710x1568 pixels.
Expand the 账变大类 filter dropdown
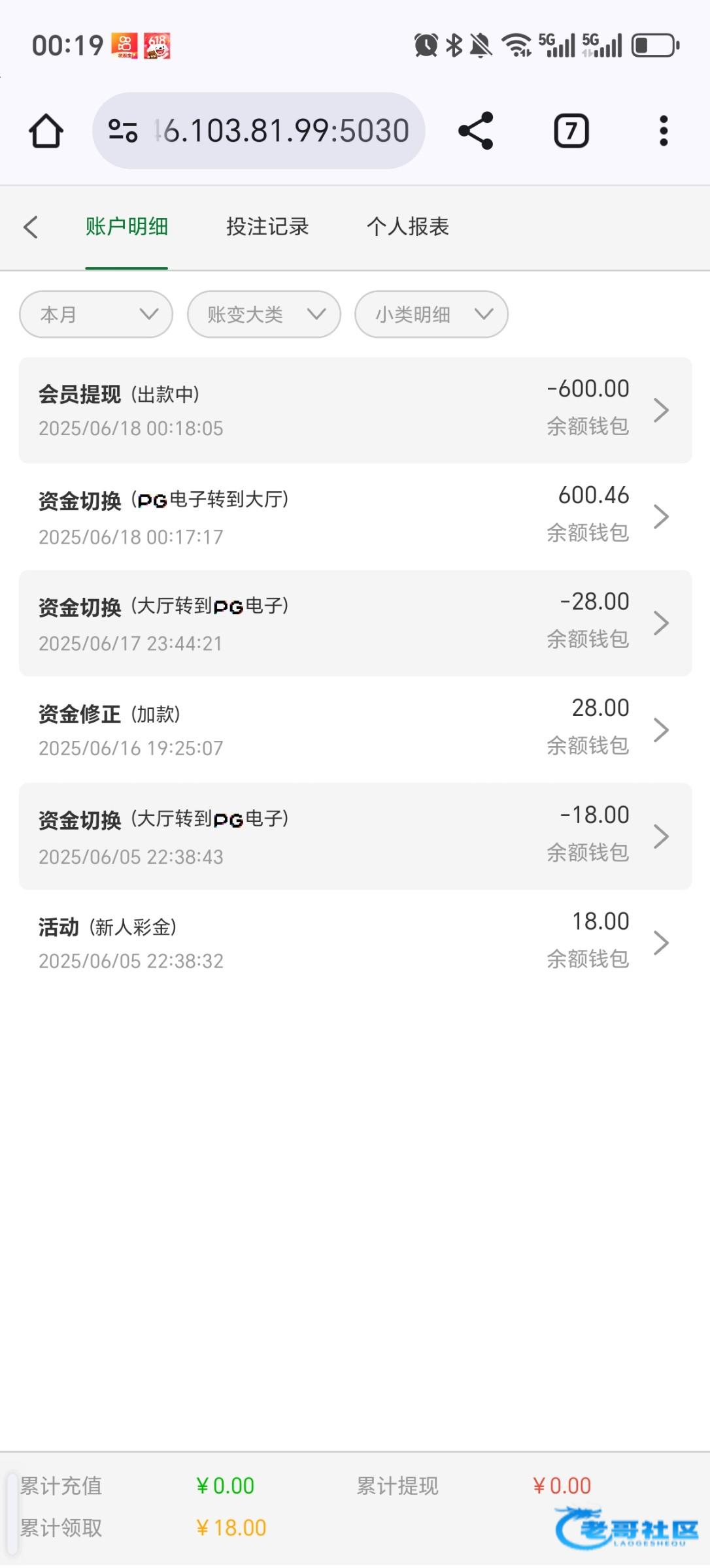(264, 314)
